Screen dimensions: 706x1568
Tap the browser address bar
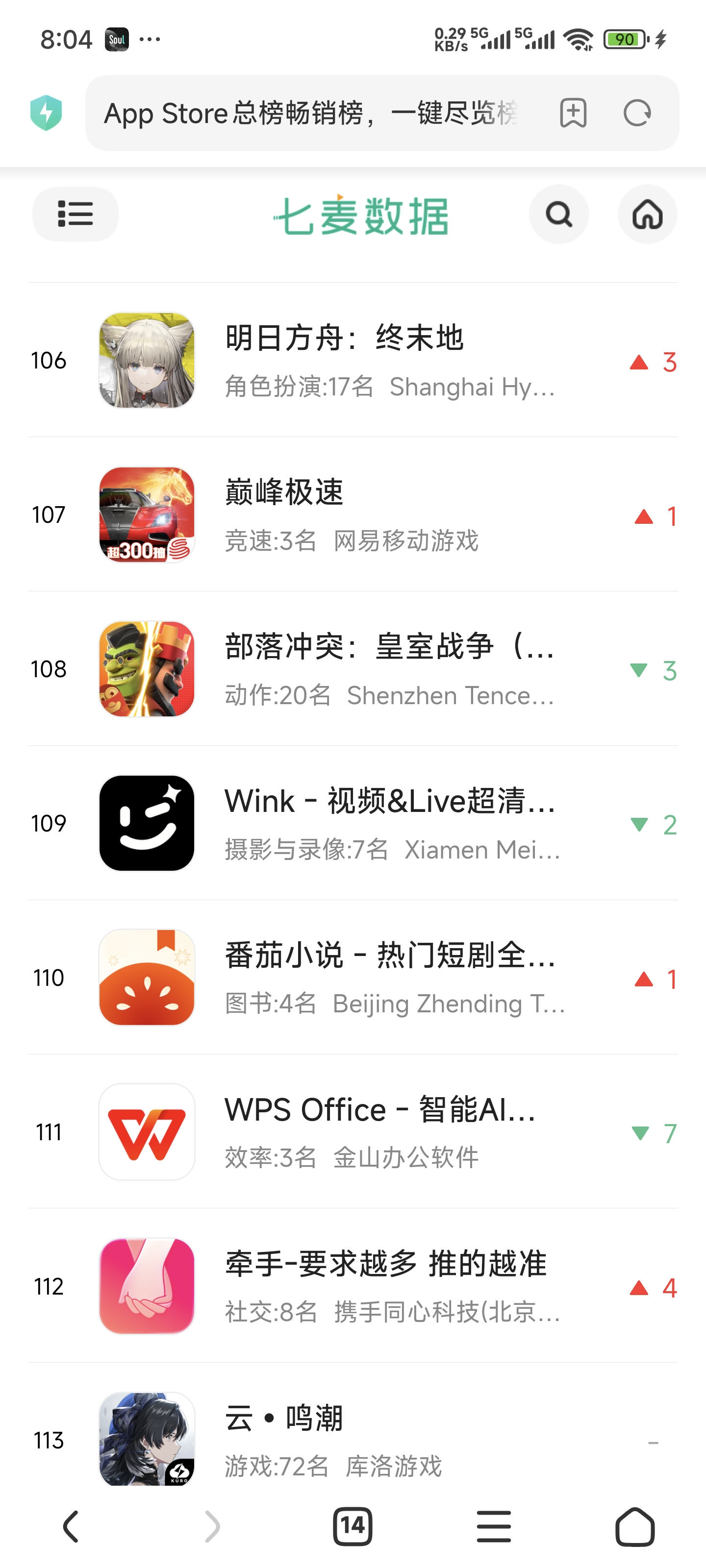coord(311,113)
